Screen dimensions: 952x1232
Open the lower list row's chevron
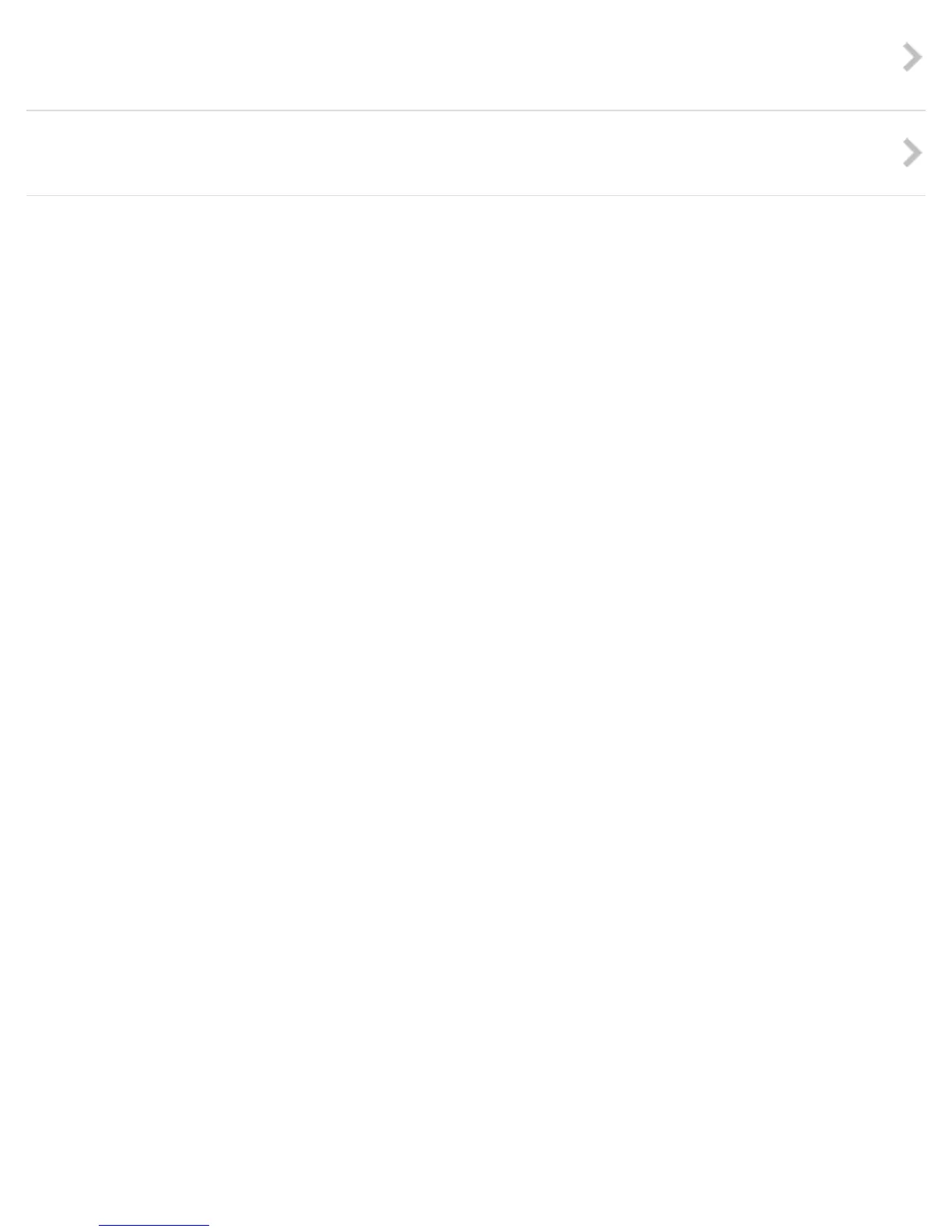[x=912, y=152]
